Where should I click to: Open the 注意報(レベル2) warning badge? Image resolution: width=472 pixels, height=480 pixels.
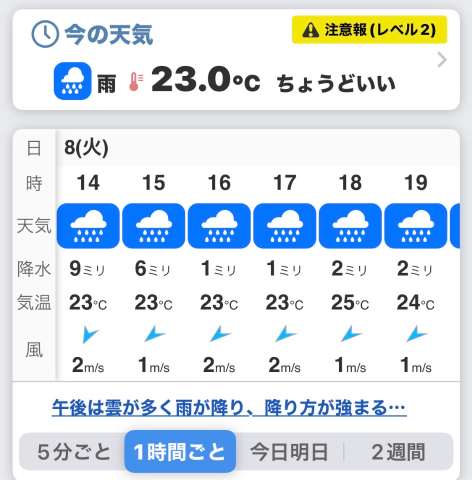click(x=369, y=30)
